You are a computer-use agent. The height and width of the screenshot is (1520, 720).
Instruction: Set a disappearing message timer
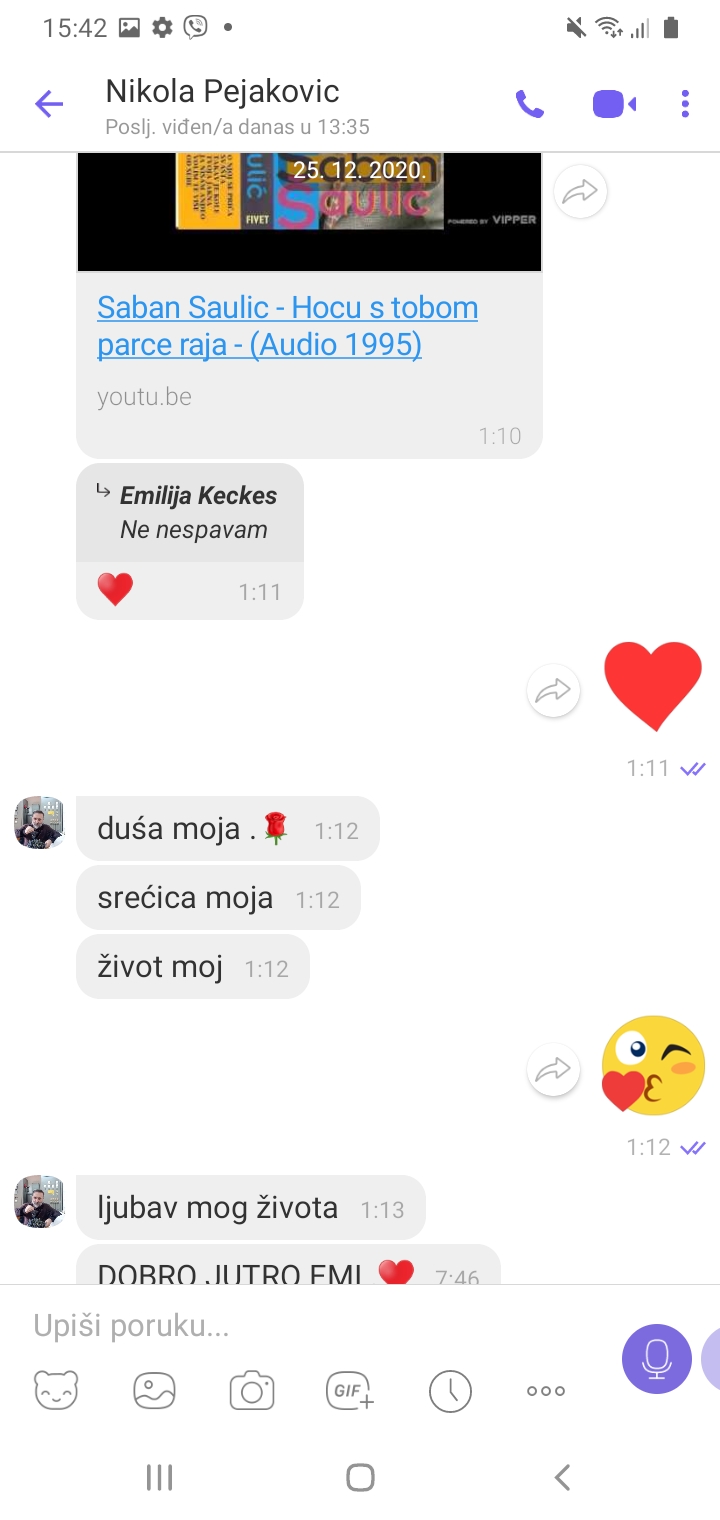tap(450, 1391)
